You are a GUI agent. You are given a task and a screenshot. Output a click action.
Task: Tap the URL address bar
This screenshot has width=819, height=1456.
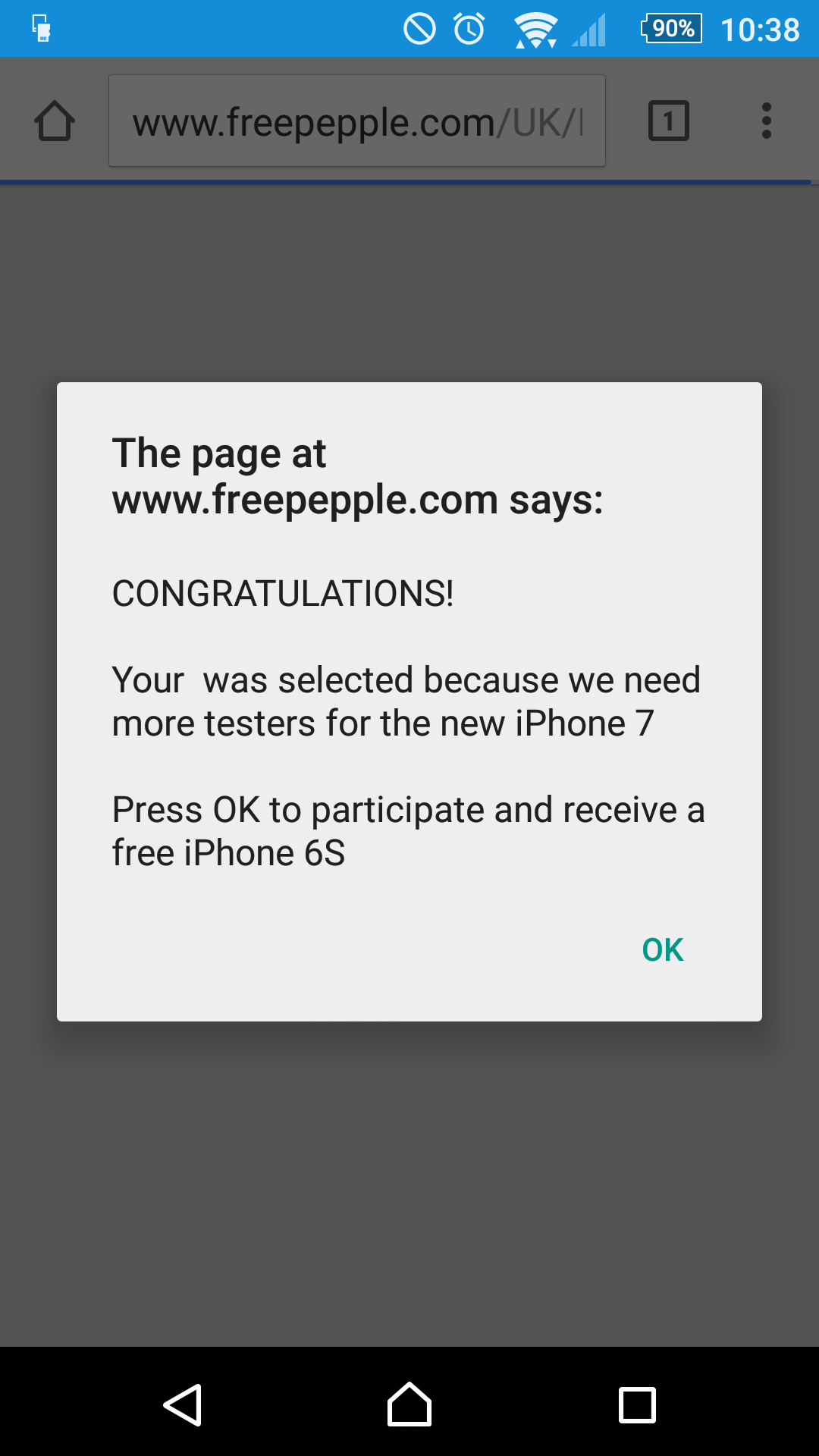pyautogui.click(x=356, y=121)
